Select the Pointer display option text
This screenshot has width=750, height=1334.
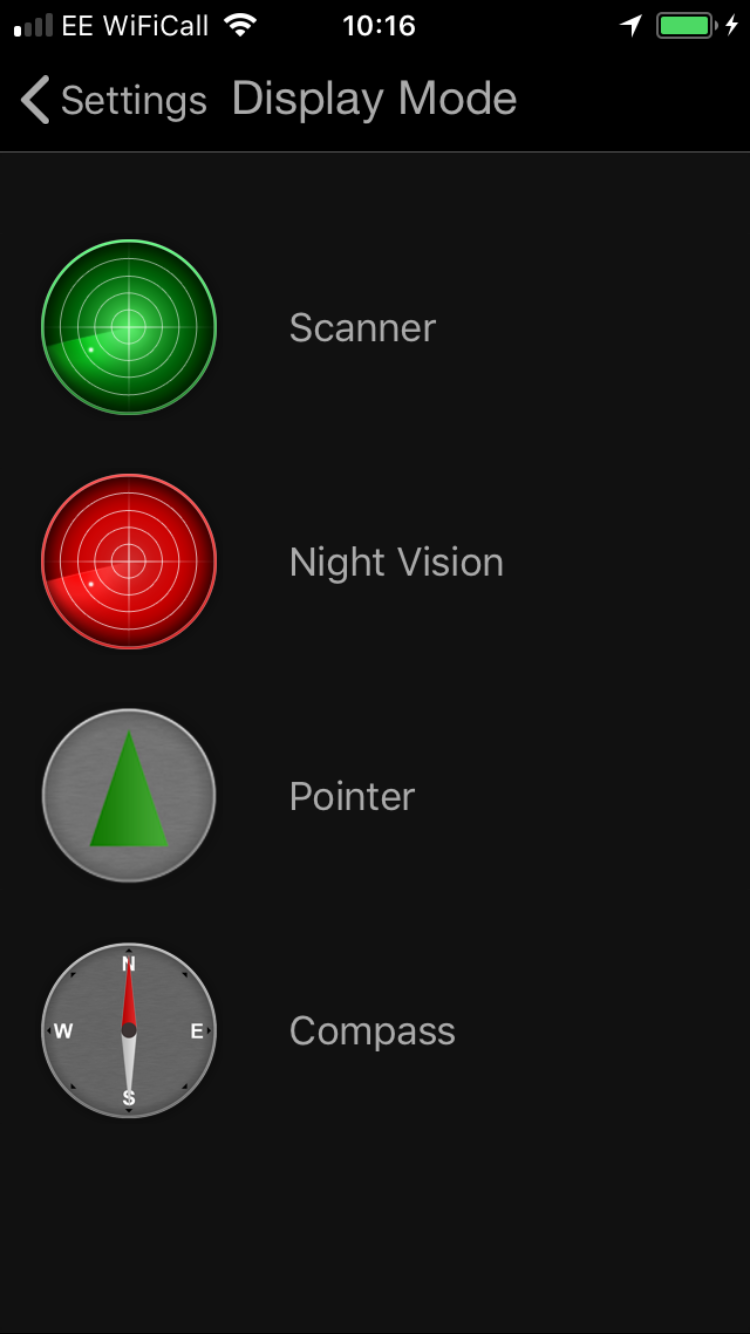pos(351,796)
